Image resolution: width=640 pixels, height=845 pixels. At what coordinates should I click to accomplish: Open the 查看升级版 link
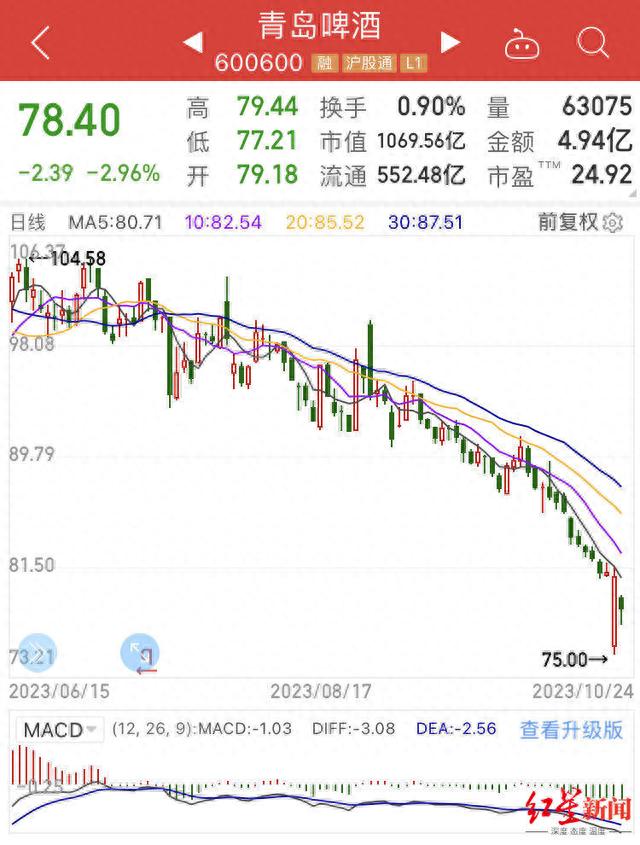pyautogui.click(x=571, y=729)
